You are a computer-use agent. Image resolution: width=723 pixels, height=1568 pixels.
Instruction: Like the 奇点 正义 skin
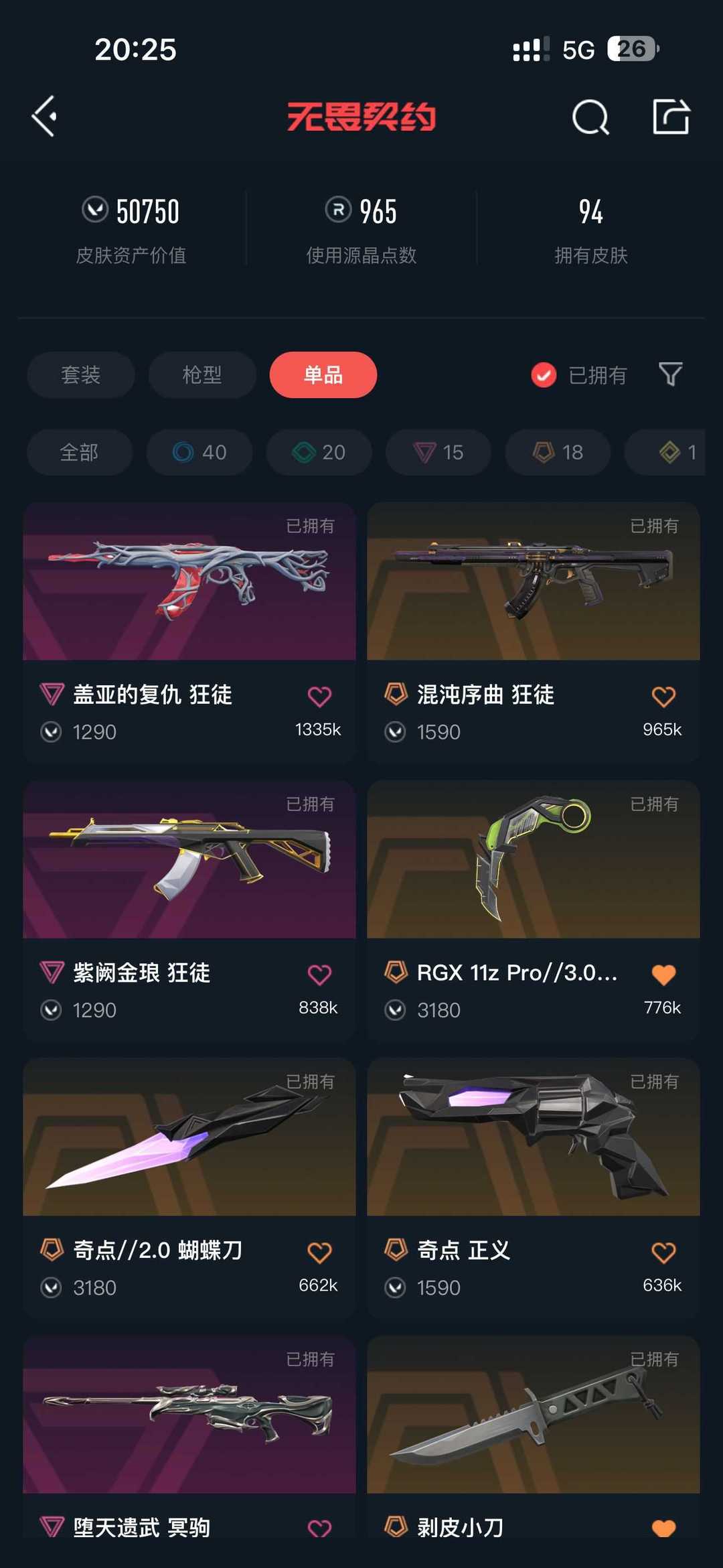663,1253
